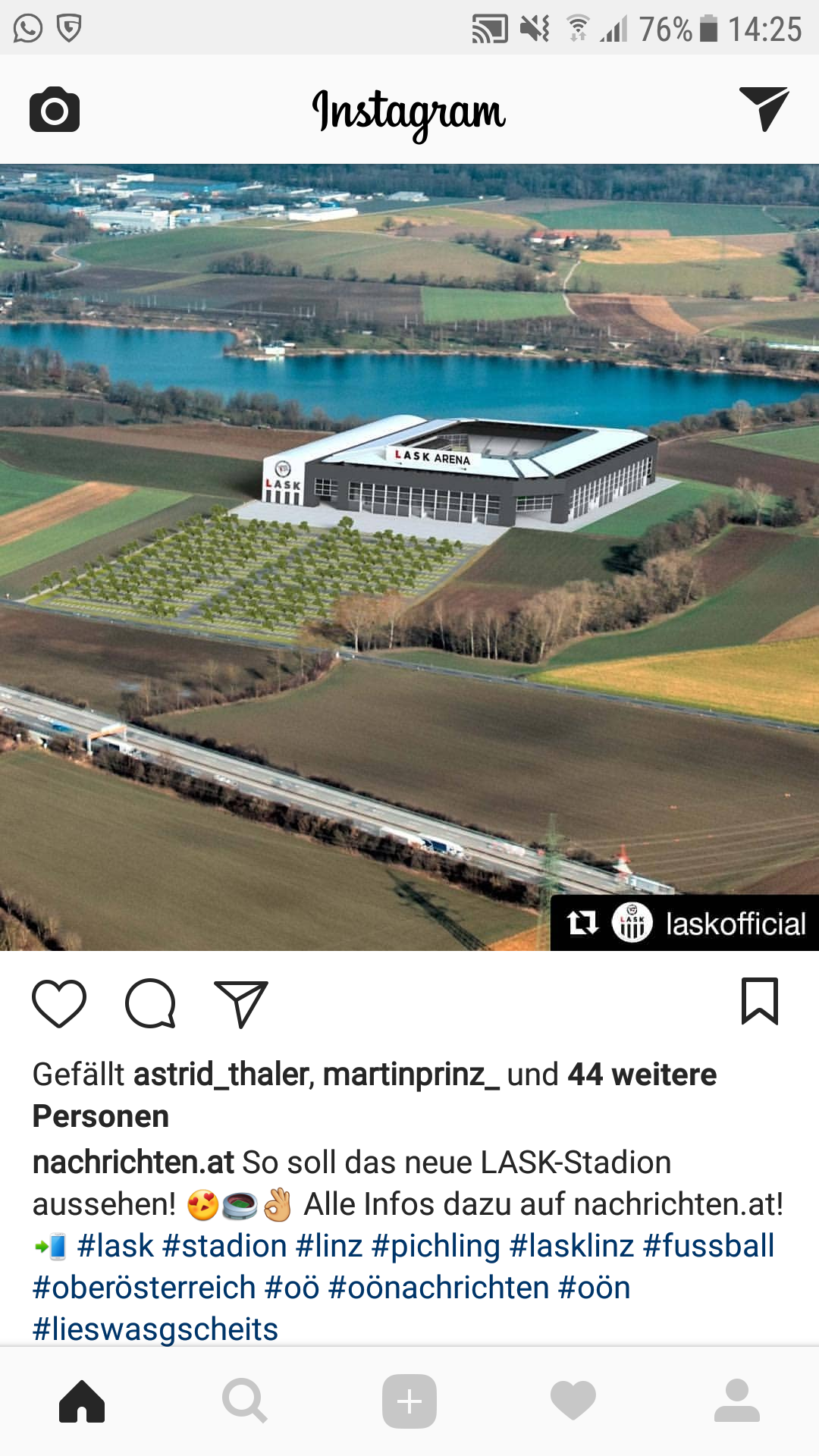The height and width of the screenshot is (1456, 819).
Task: Switch to the Search tab
Action: (x=245, y=1401)
